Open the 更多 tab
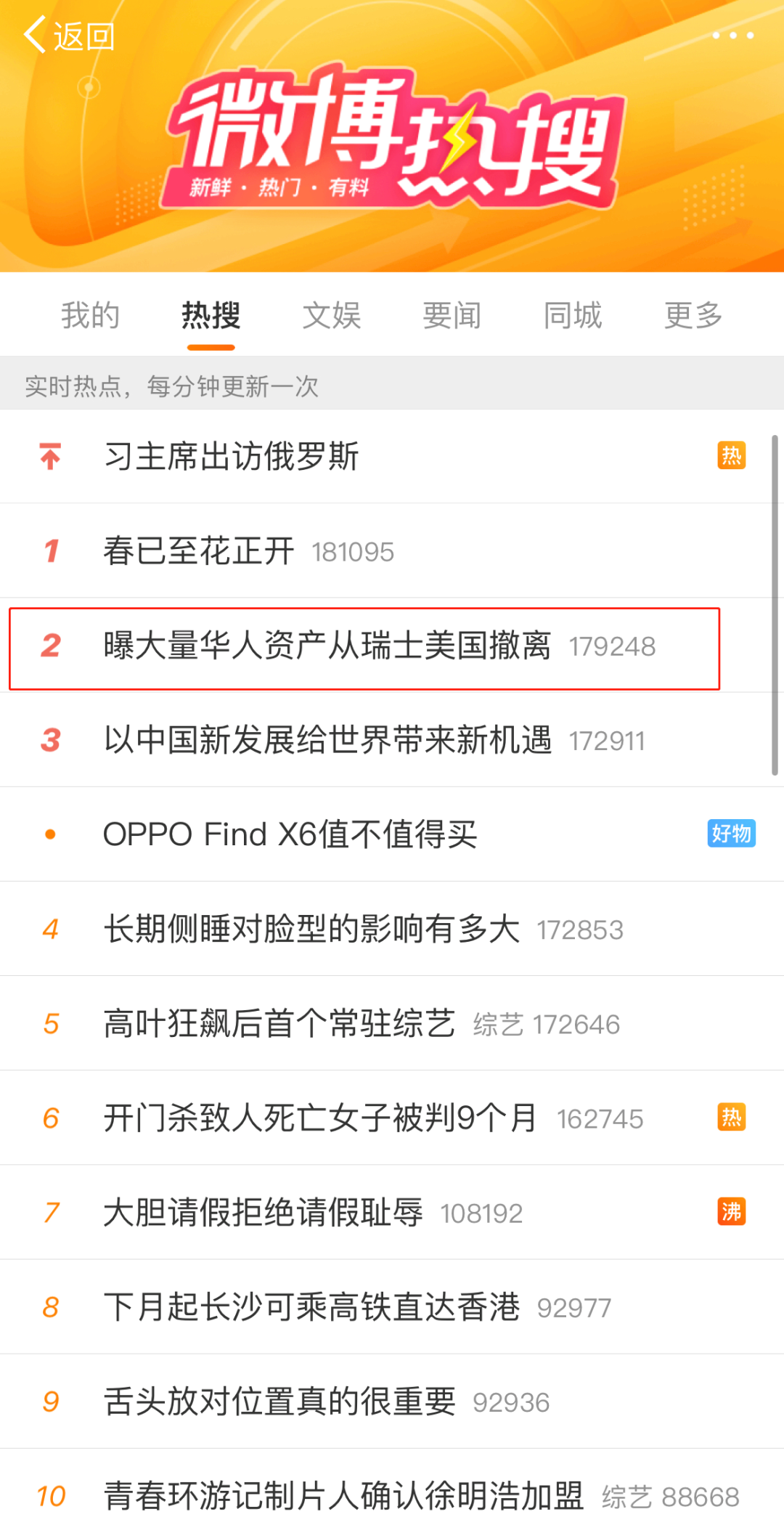 (x=693, y=316)
